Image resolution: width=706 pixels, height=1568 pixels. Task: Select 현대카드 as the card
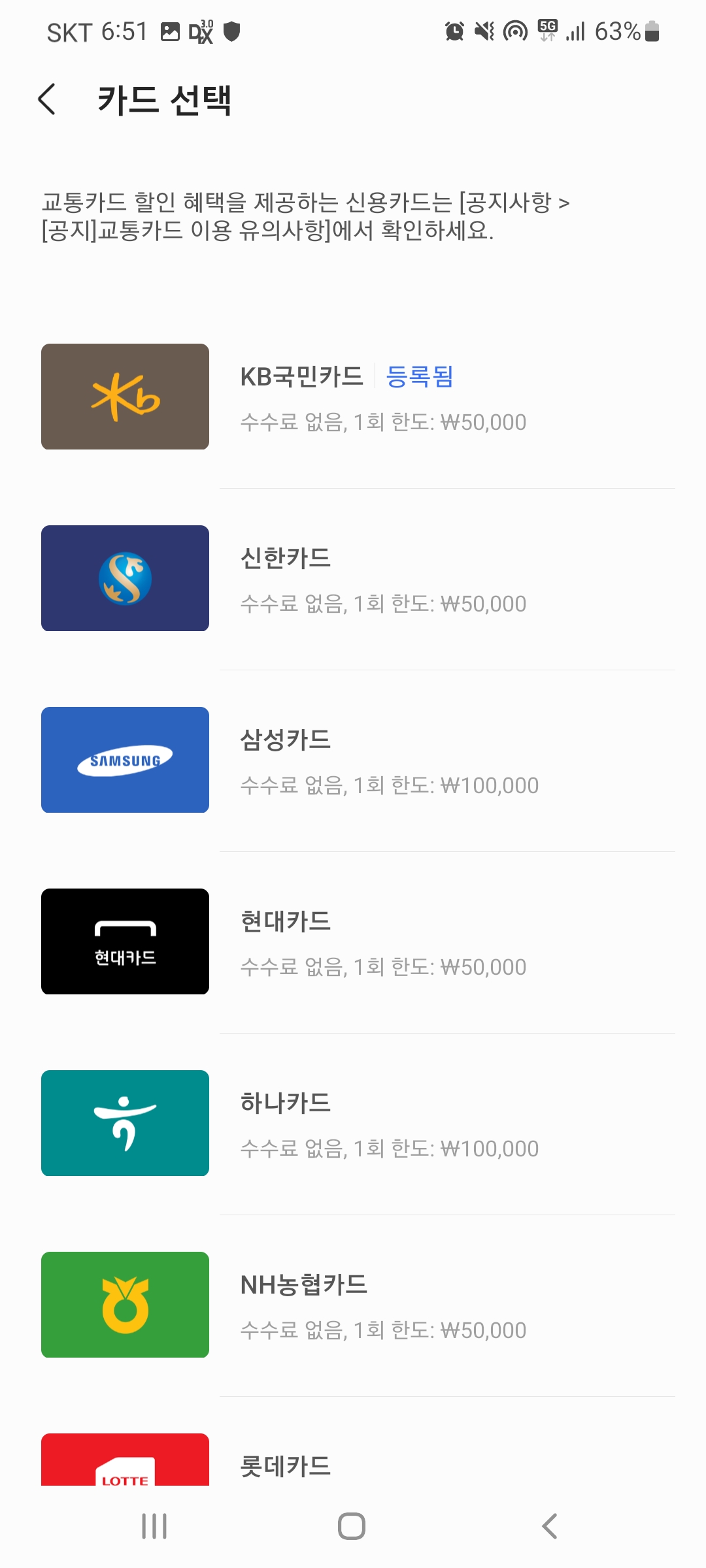click(x=353, y=942)
